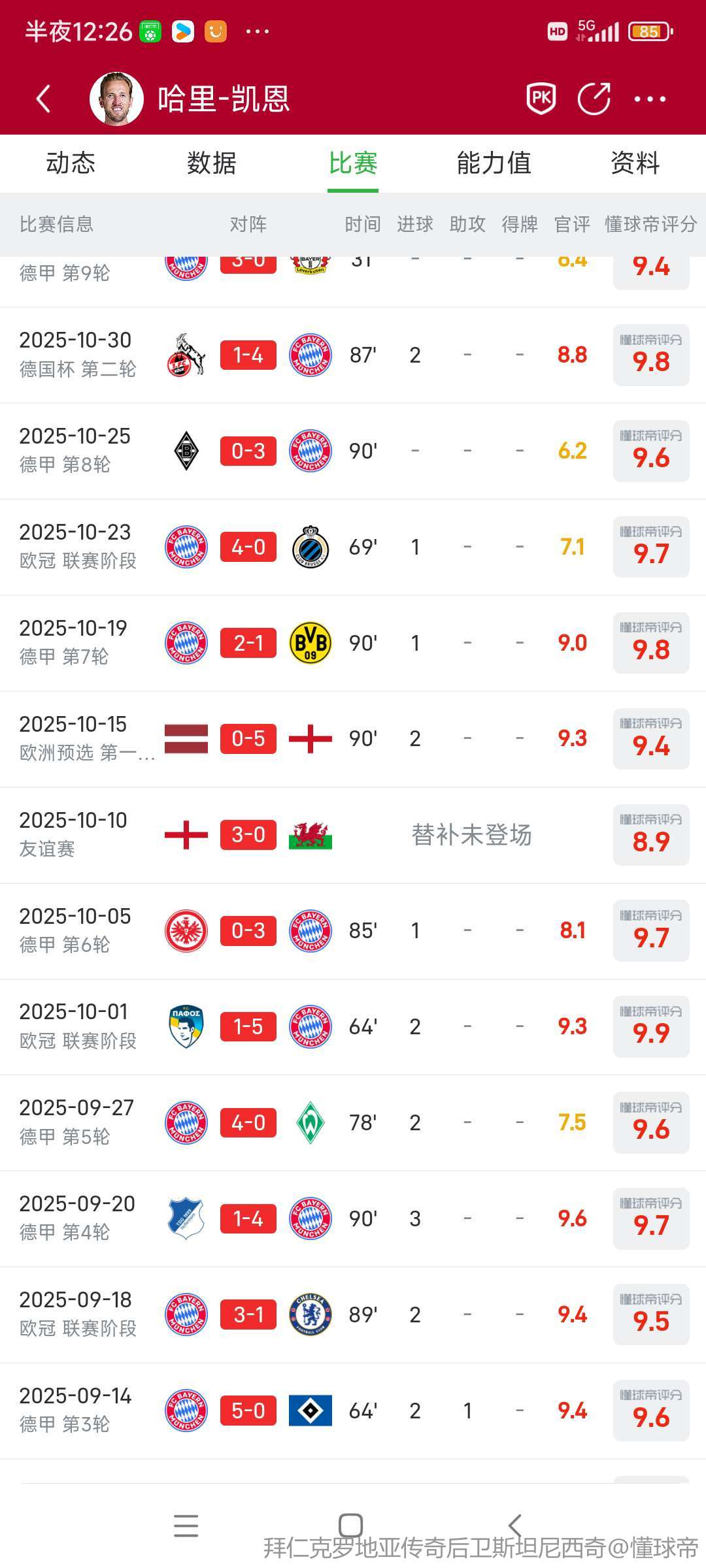Image resolution: width=706 pixels, height=1568 pixels.
Task: Share Harry Kane's profile page
Action: click(594, 99)
